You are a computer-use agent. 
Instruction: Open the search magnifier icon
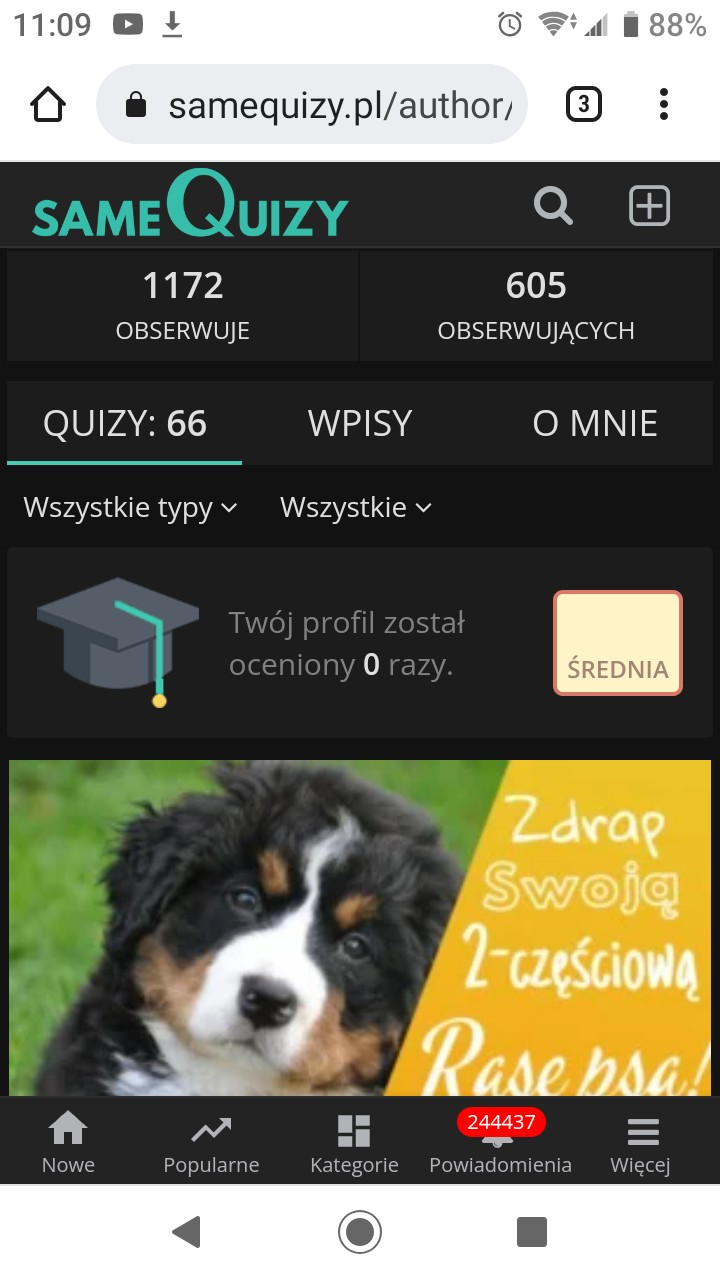point(553,206)
